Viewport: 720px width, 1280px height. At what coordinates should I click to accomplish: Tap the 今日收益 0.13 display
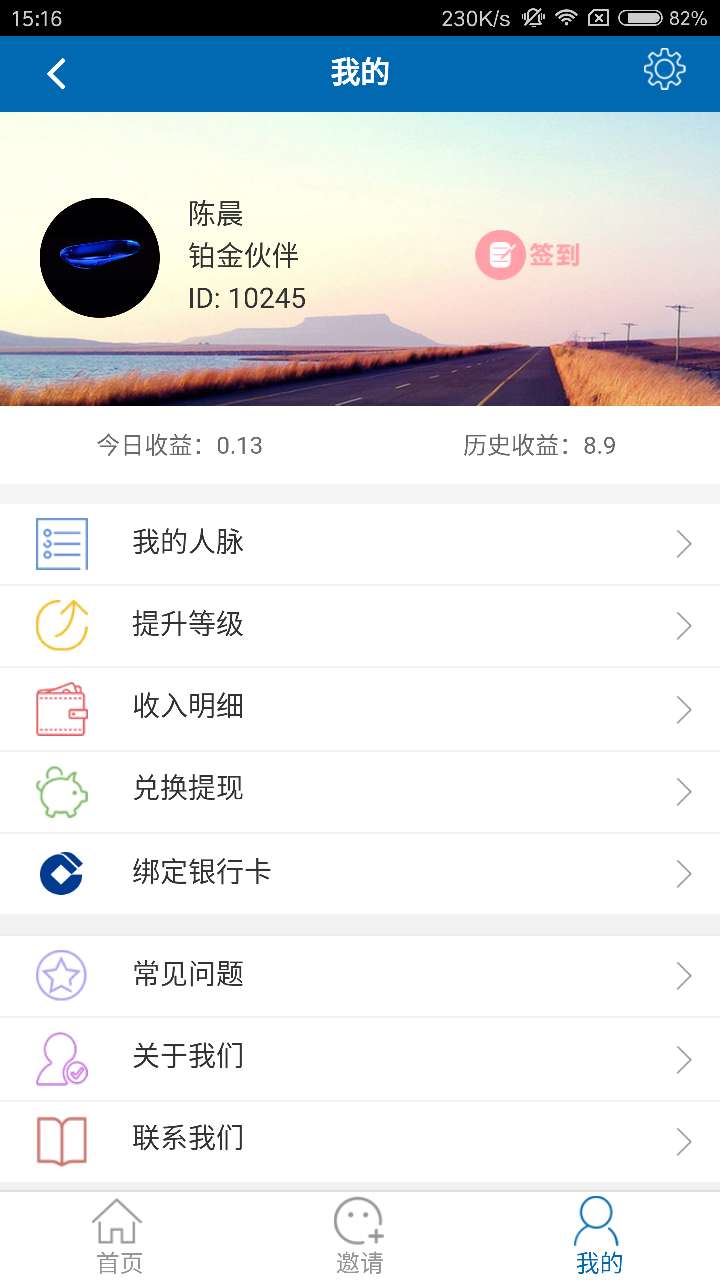[180, 446]
